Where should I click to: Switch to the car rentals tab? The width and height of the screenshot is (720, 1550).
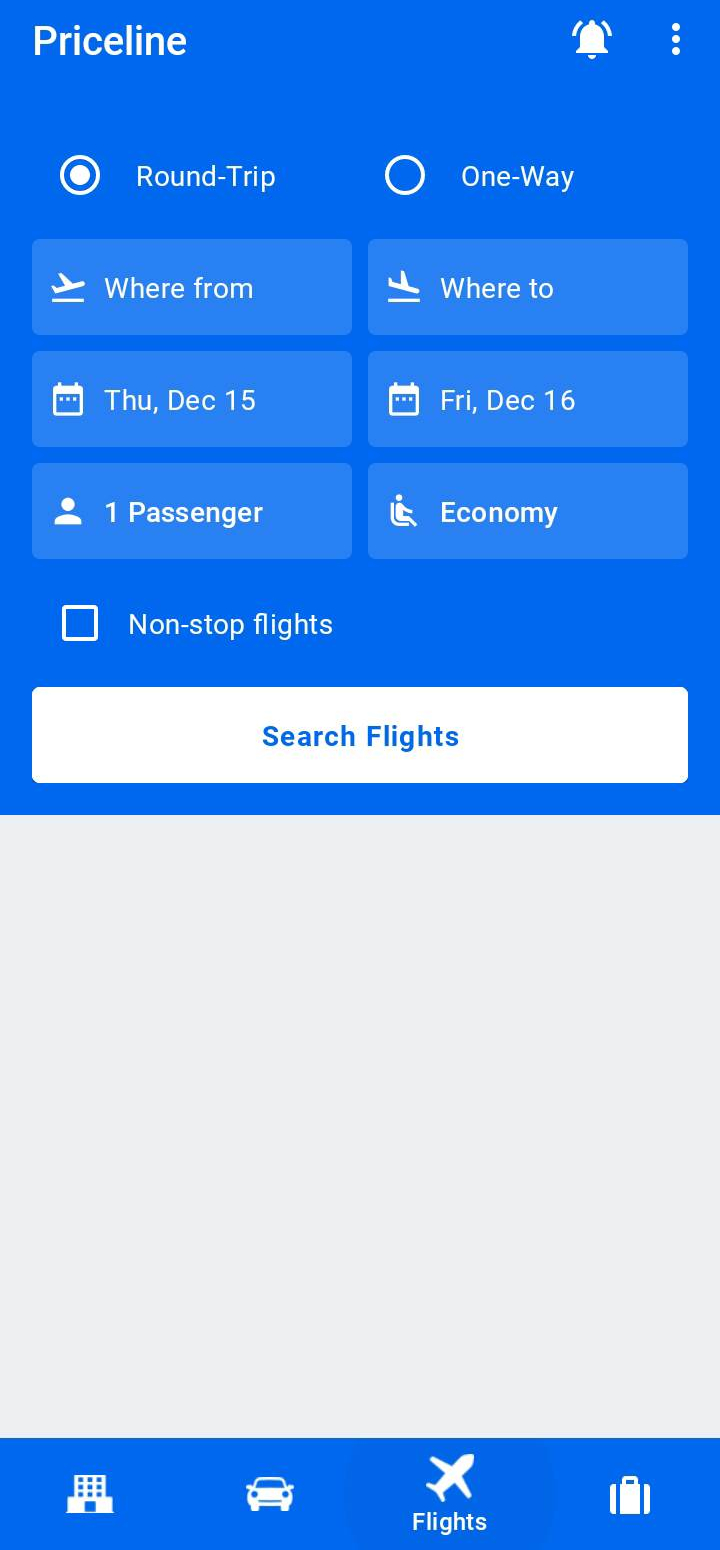[x=270, y=1494]
